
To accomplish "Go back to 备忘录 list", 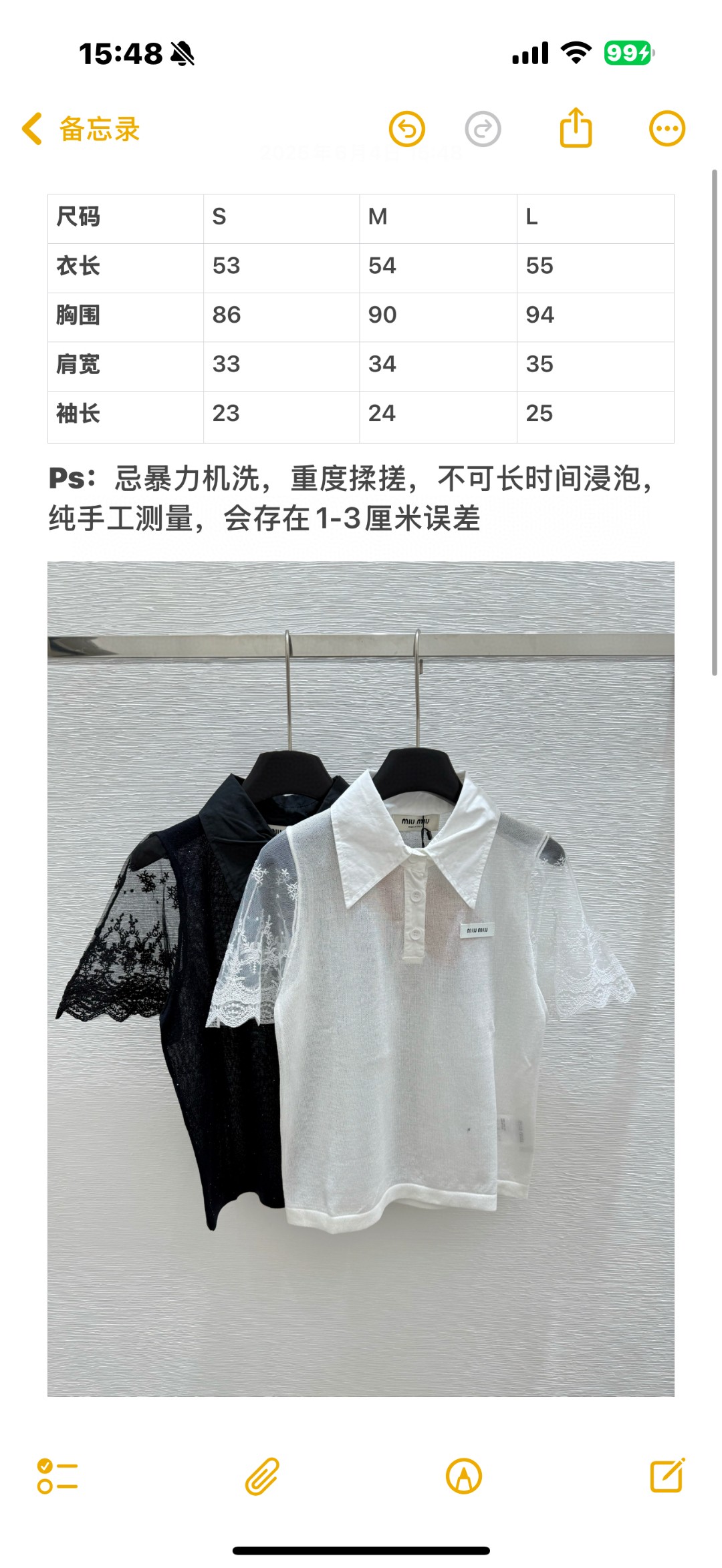I will [x=81, y=129].
